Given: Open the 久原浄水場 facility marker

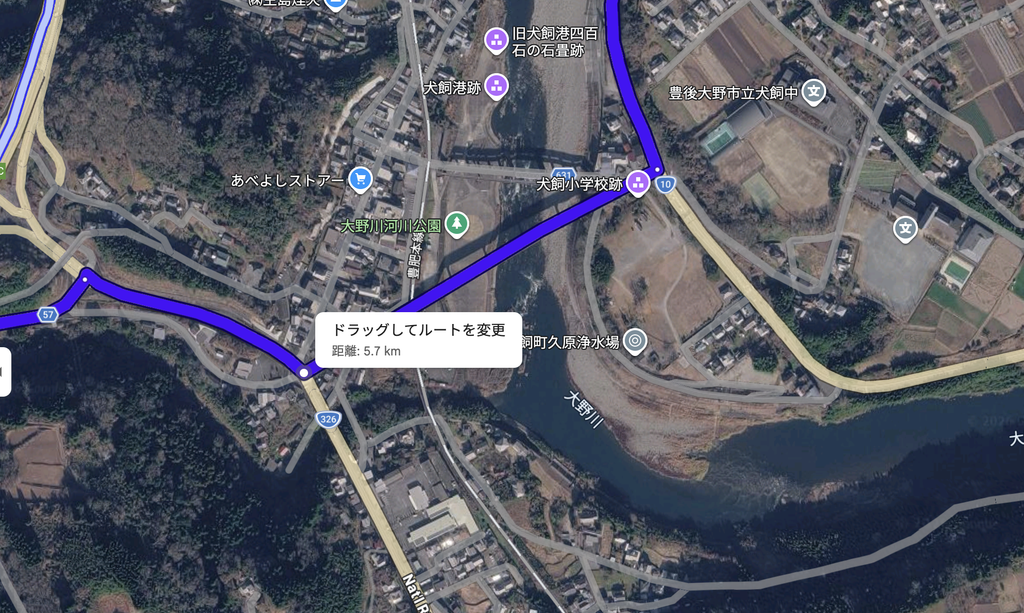Looking at the screenshot, I should tap(634, 341).
